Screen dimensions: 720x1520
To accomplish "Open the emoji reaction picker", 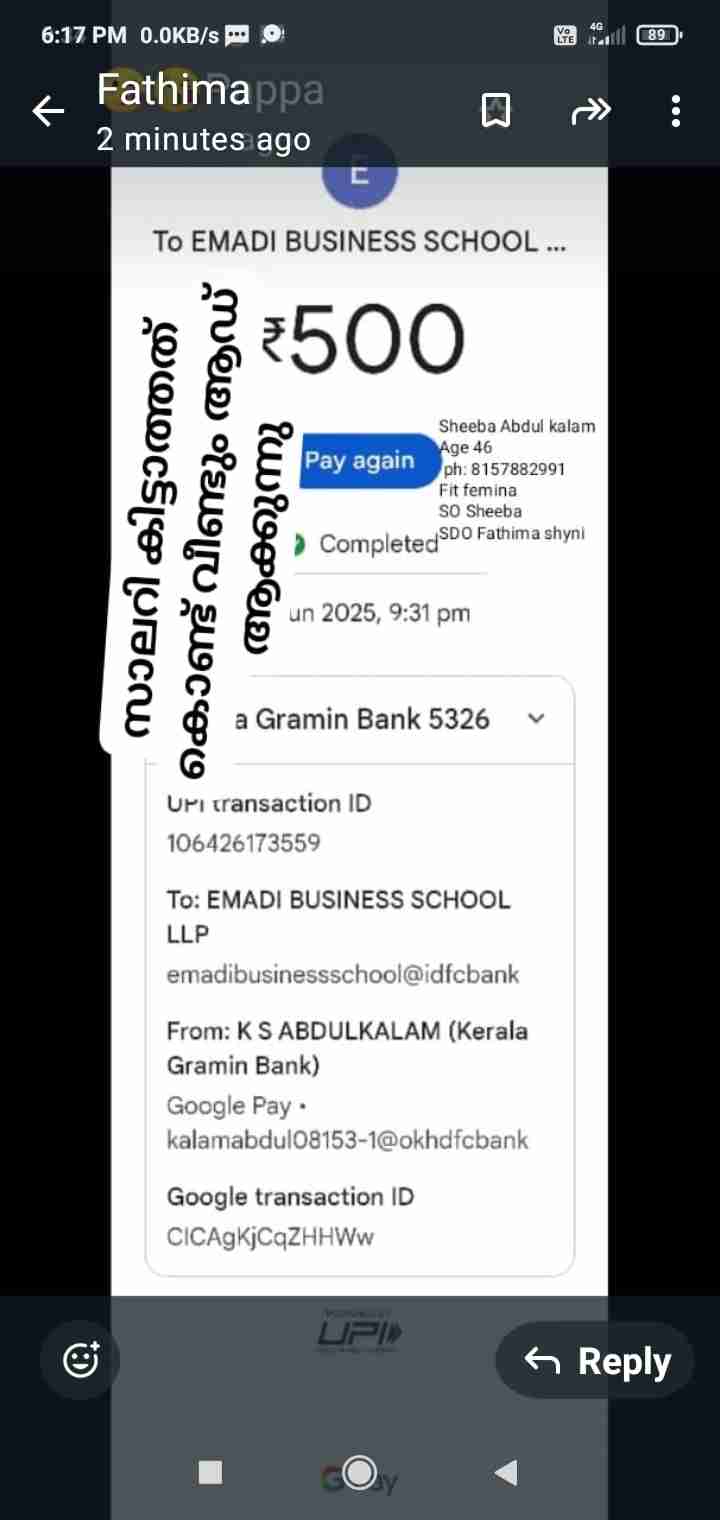I will pyautogui.click(x=81, y=1360).
